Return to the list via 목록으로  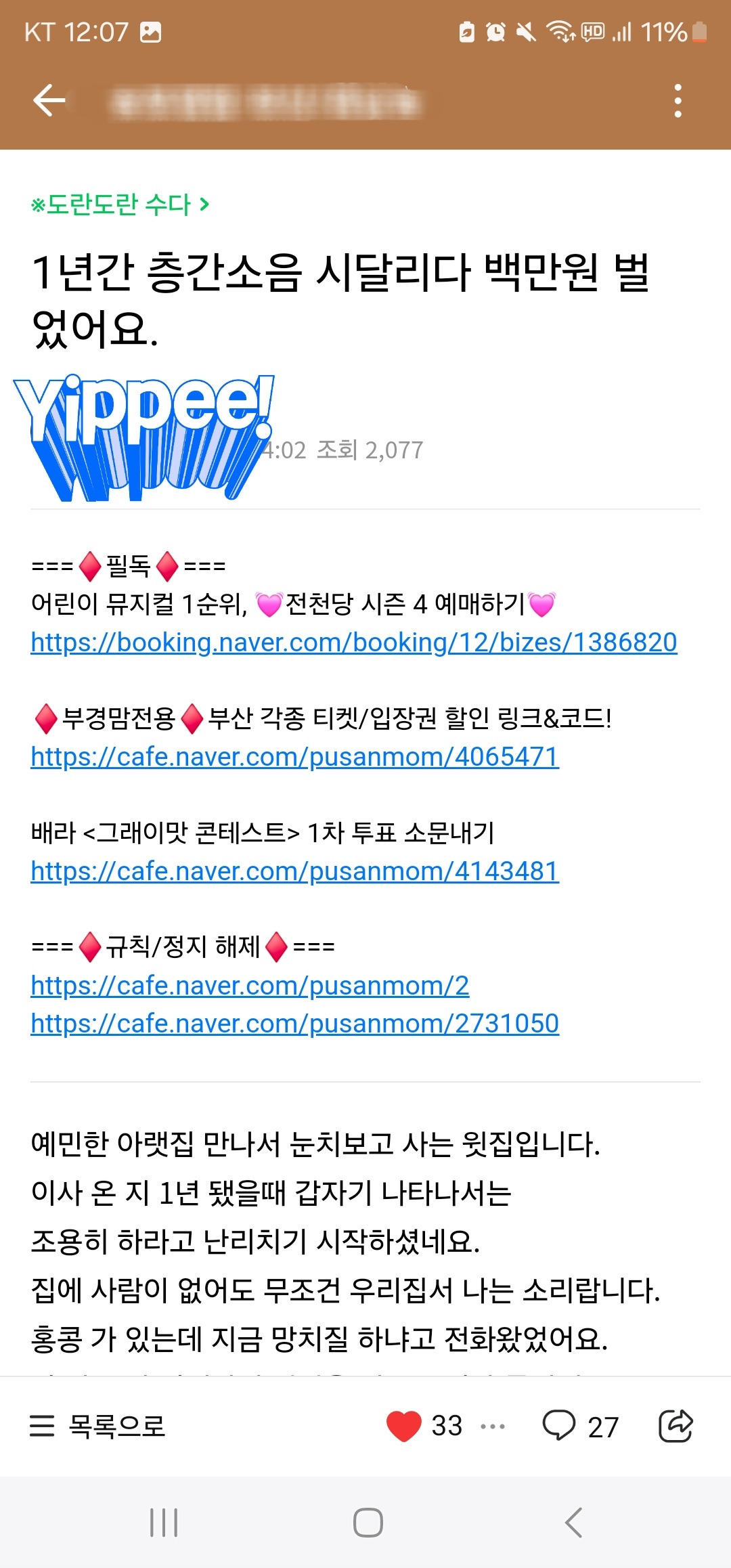[98, 1426]
